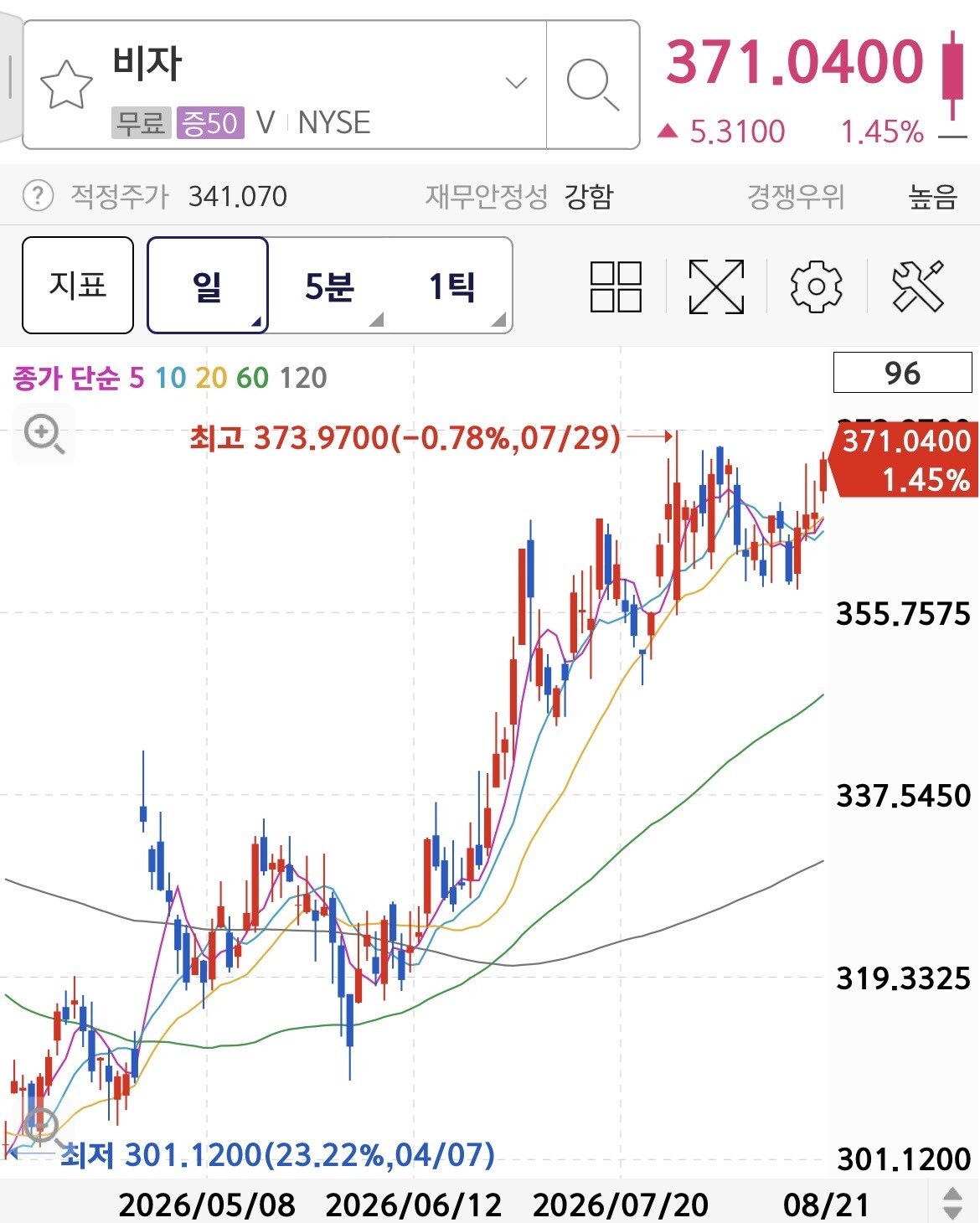Switch to the 5분 chart period

(x=329, y=286)
